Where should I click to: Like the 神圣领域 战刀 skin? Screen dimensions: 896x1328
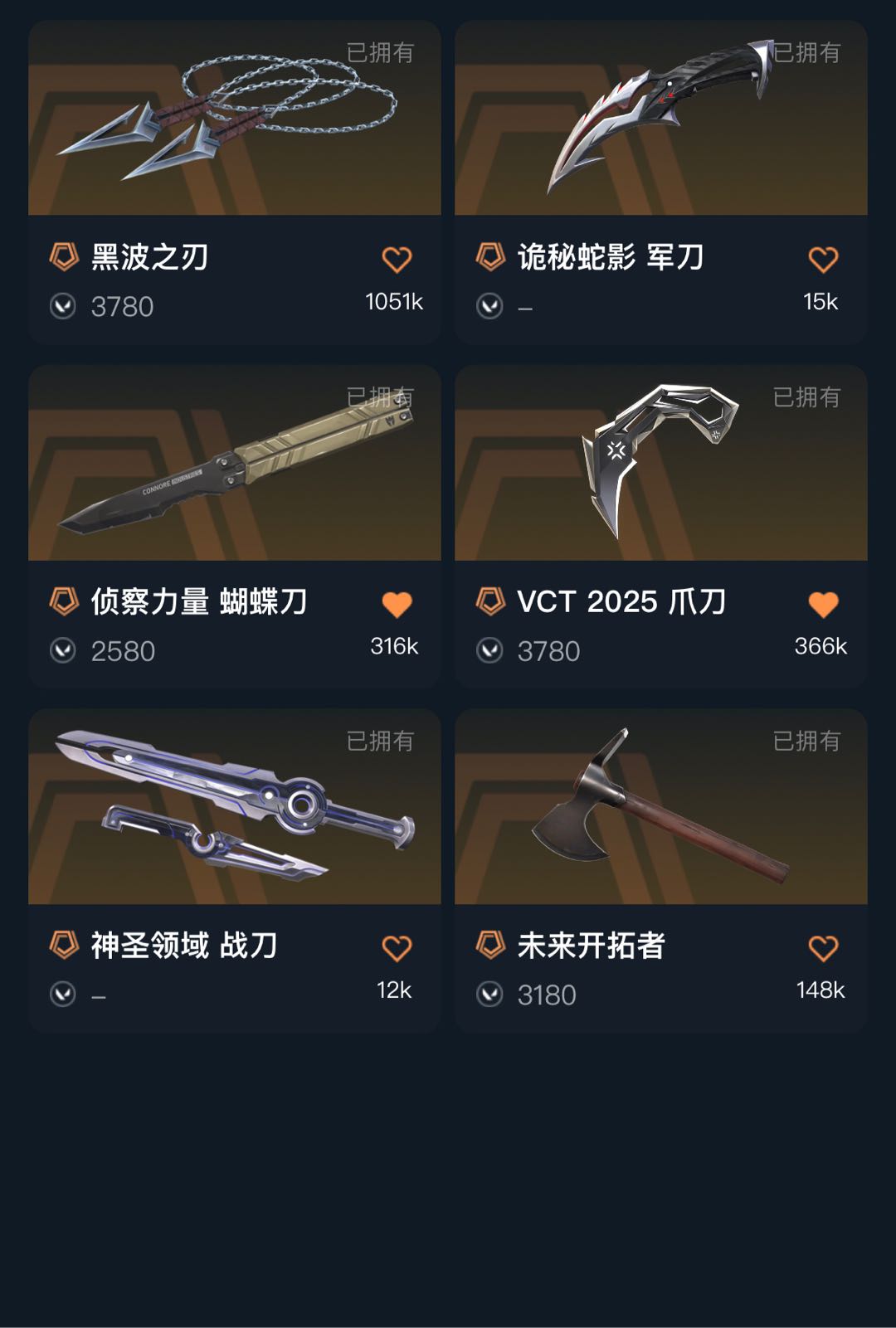pos(397,948)
